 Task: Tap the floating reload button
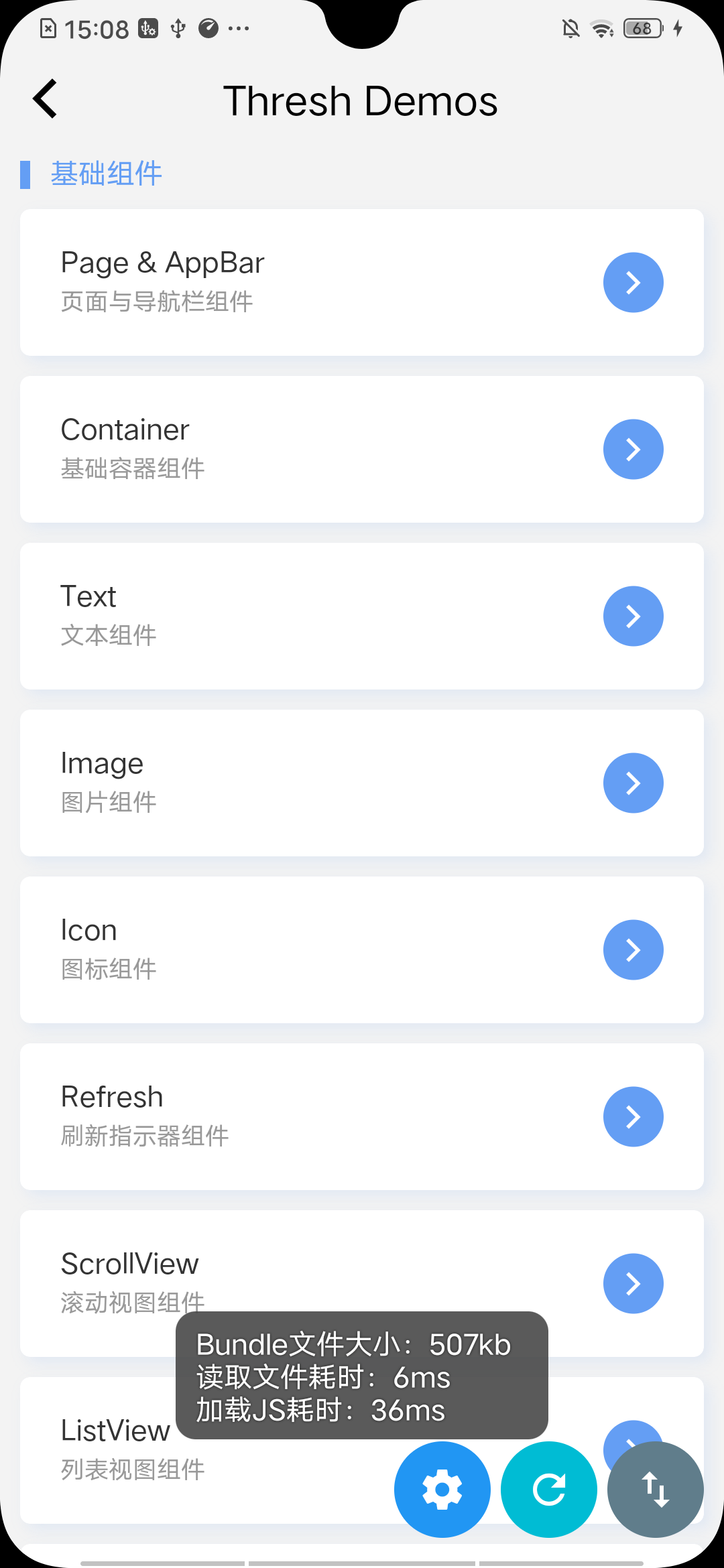coord(549,1490)
